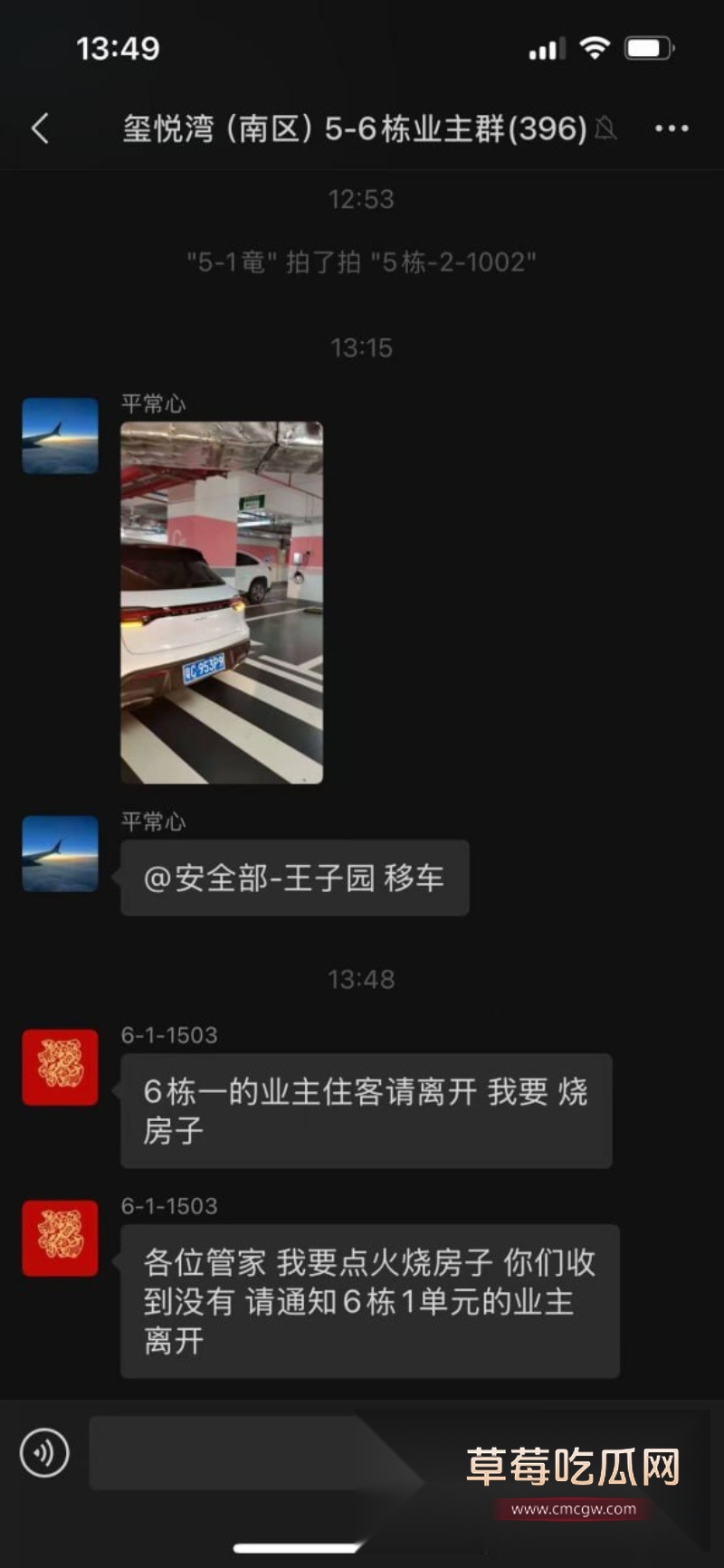Screen dimensions: 724x1568
Task: Tap the @安全部-王子园 移车 message mention
Action: tap(294, 877)
